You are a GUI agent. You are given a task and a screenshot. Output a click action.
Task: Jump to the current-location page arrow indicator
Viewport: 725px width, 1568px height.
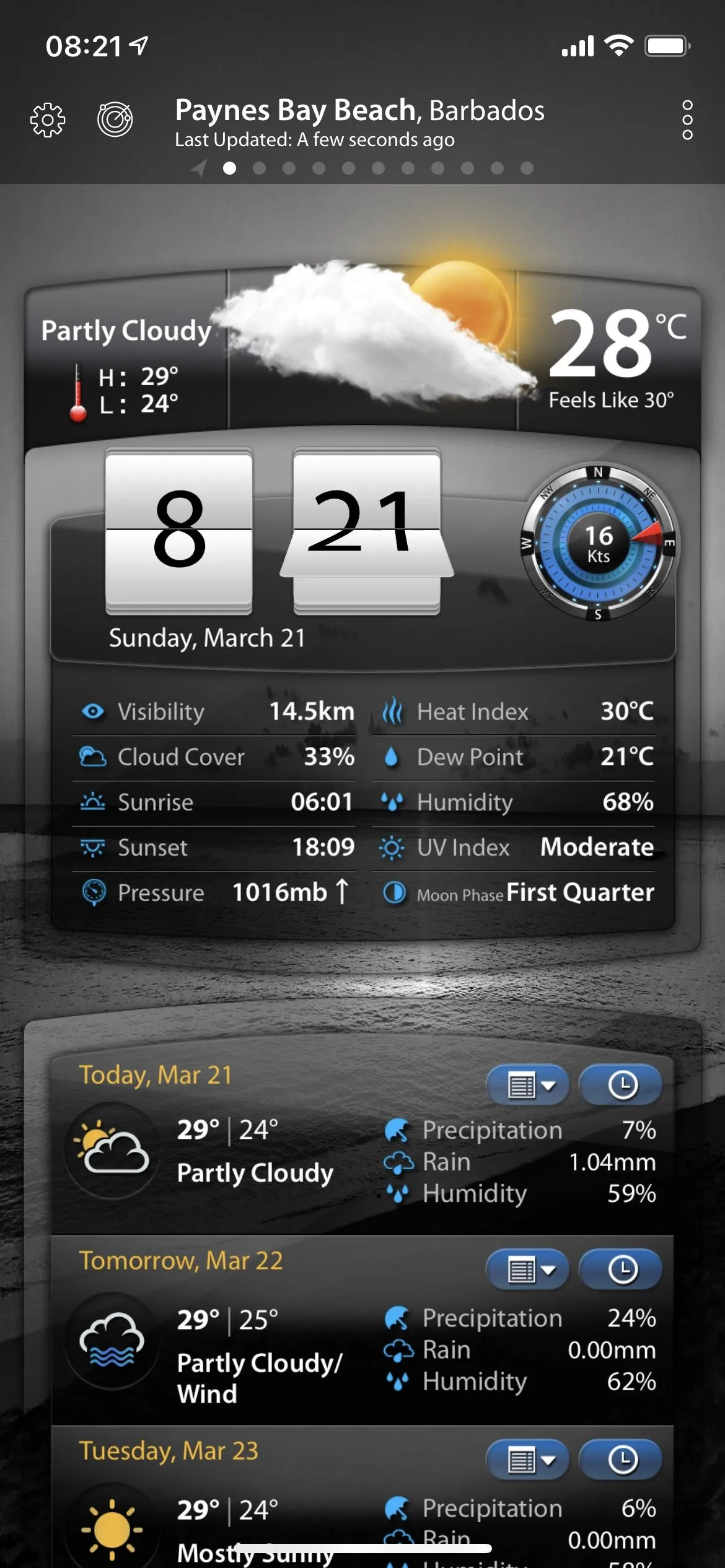point(199,168)
